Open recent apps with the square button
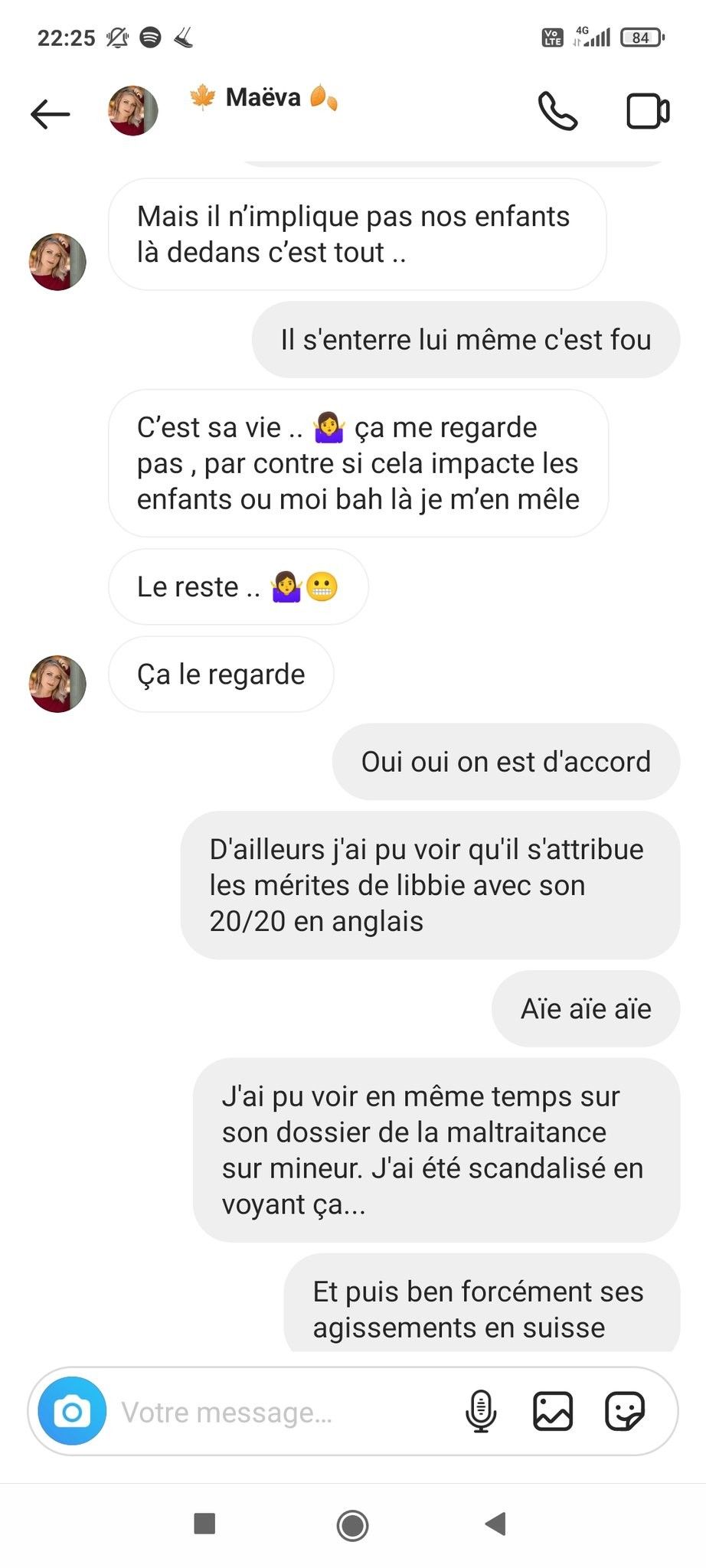The height and width of the screenshot is (1568, 706). click(x=204, y=1524)
